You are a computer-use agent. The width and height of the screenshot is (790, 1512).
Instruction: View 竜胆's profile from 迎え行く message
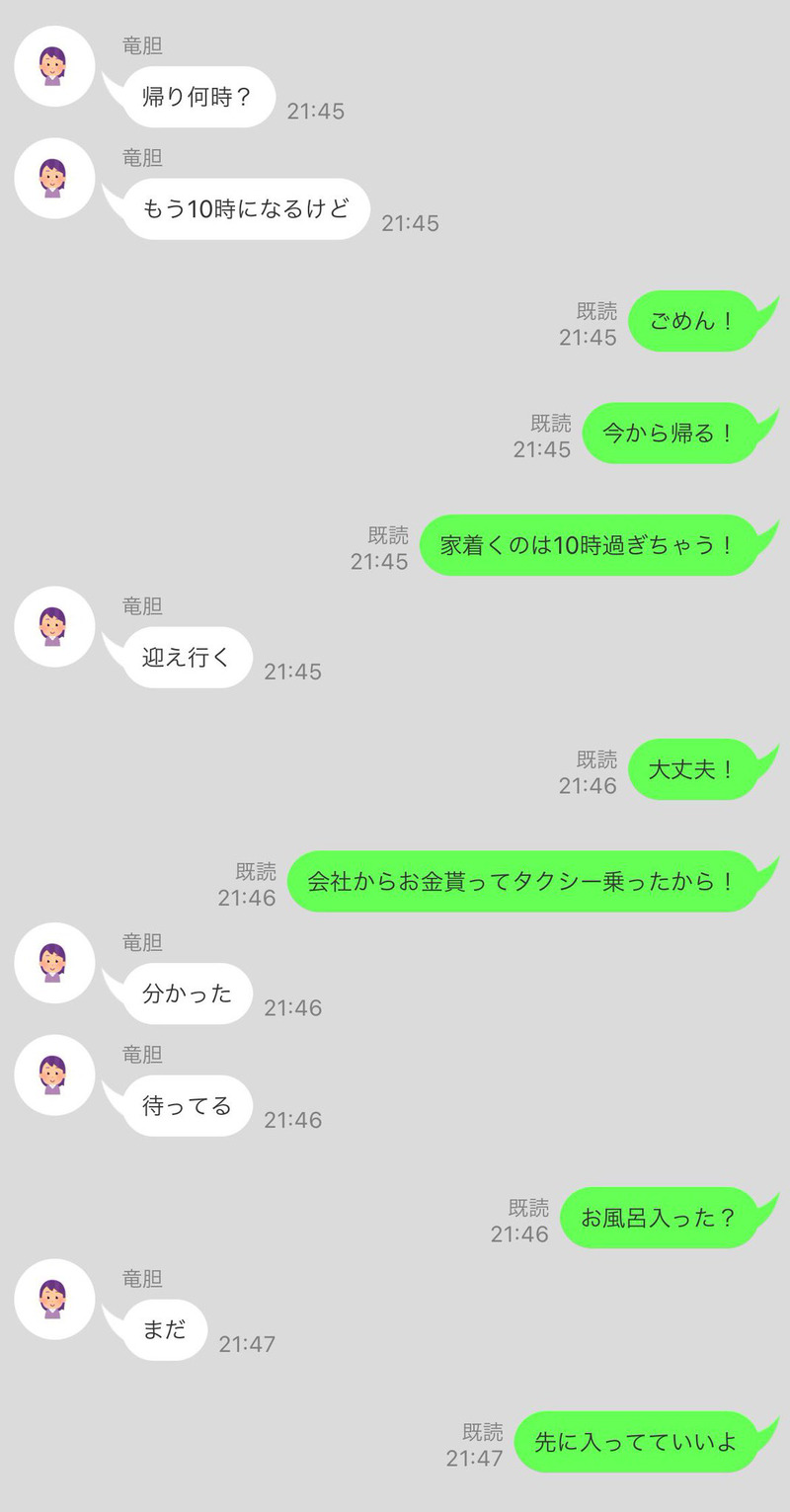54,626
